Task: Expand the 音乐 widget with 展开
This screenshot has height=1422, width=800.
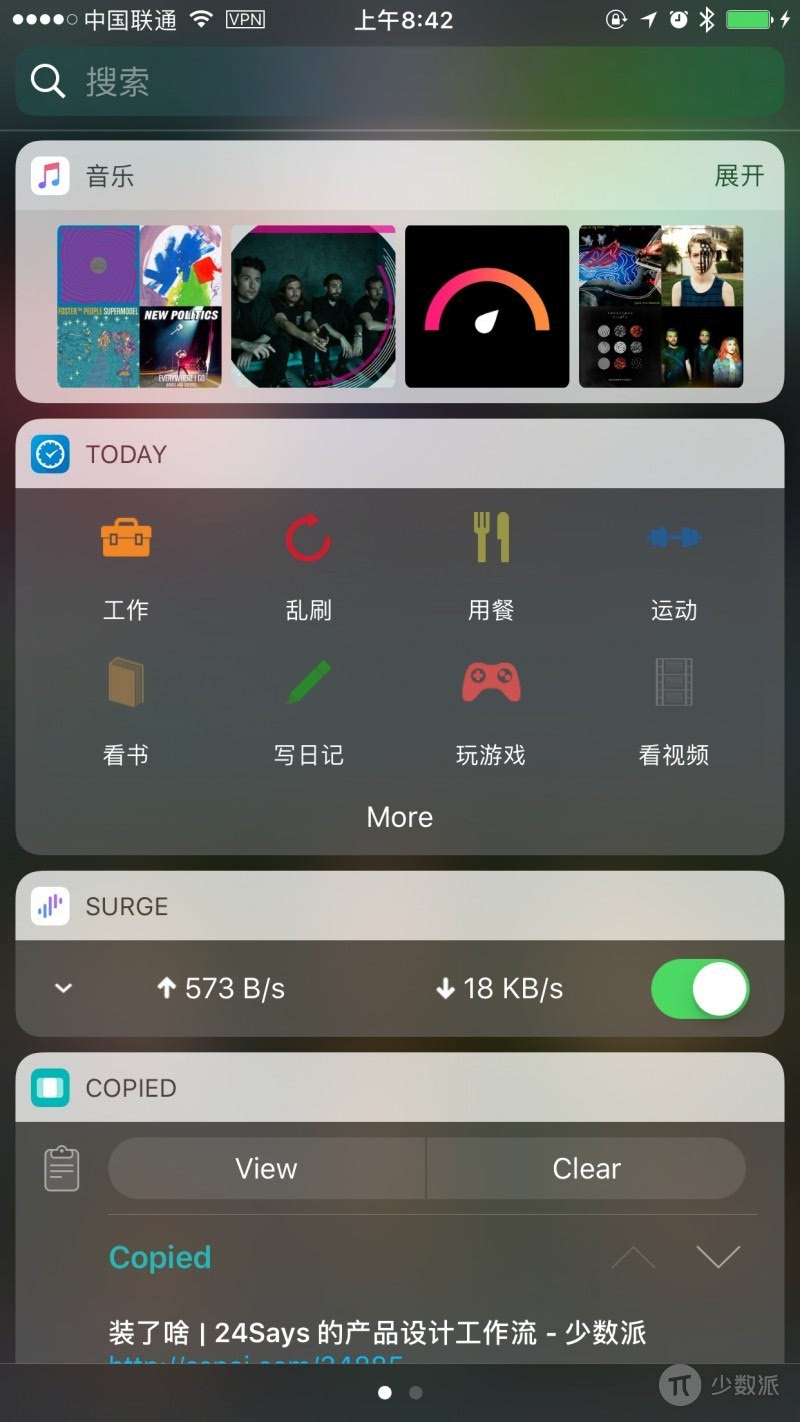Action: (x=739, y=177)
